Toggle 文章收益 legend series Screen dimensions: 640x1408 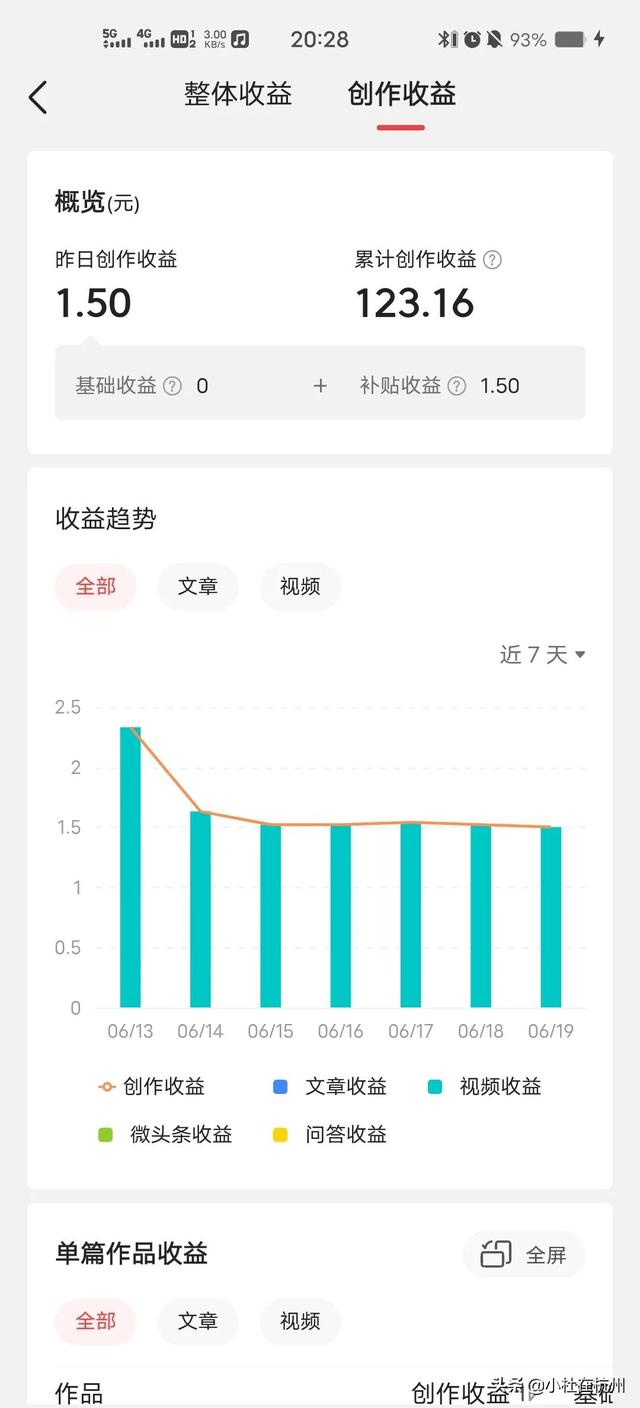click(332, 1087)
